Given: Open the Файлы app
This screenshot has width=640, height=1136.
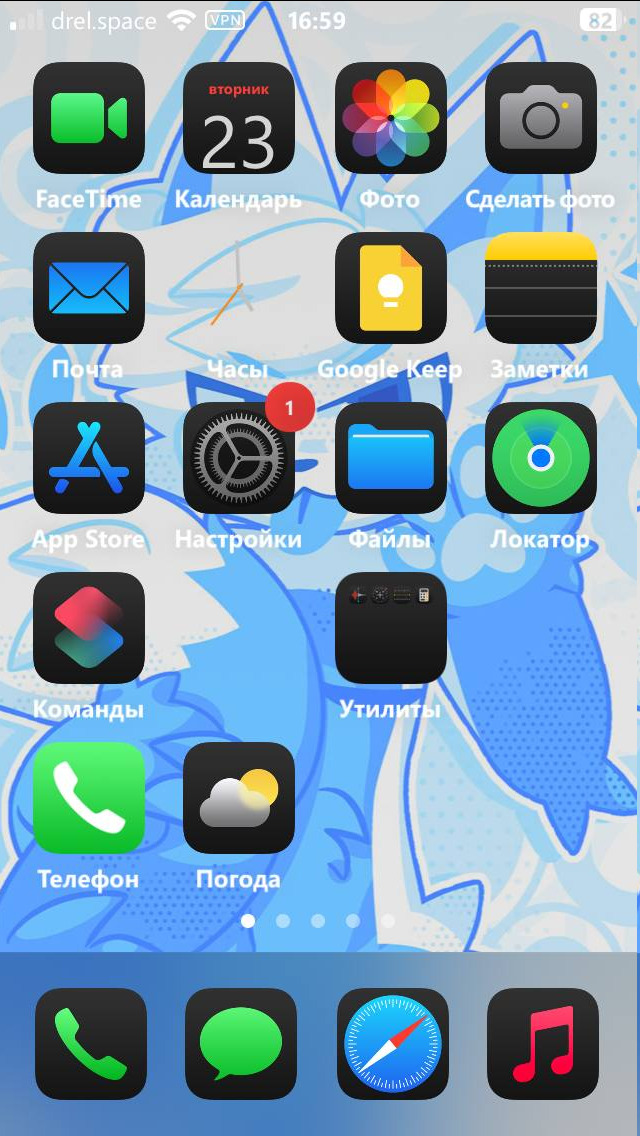Looking at the screenshot, I should 391,458.
